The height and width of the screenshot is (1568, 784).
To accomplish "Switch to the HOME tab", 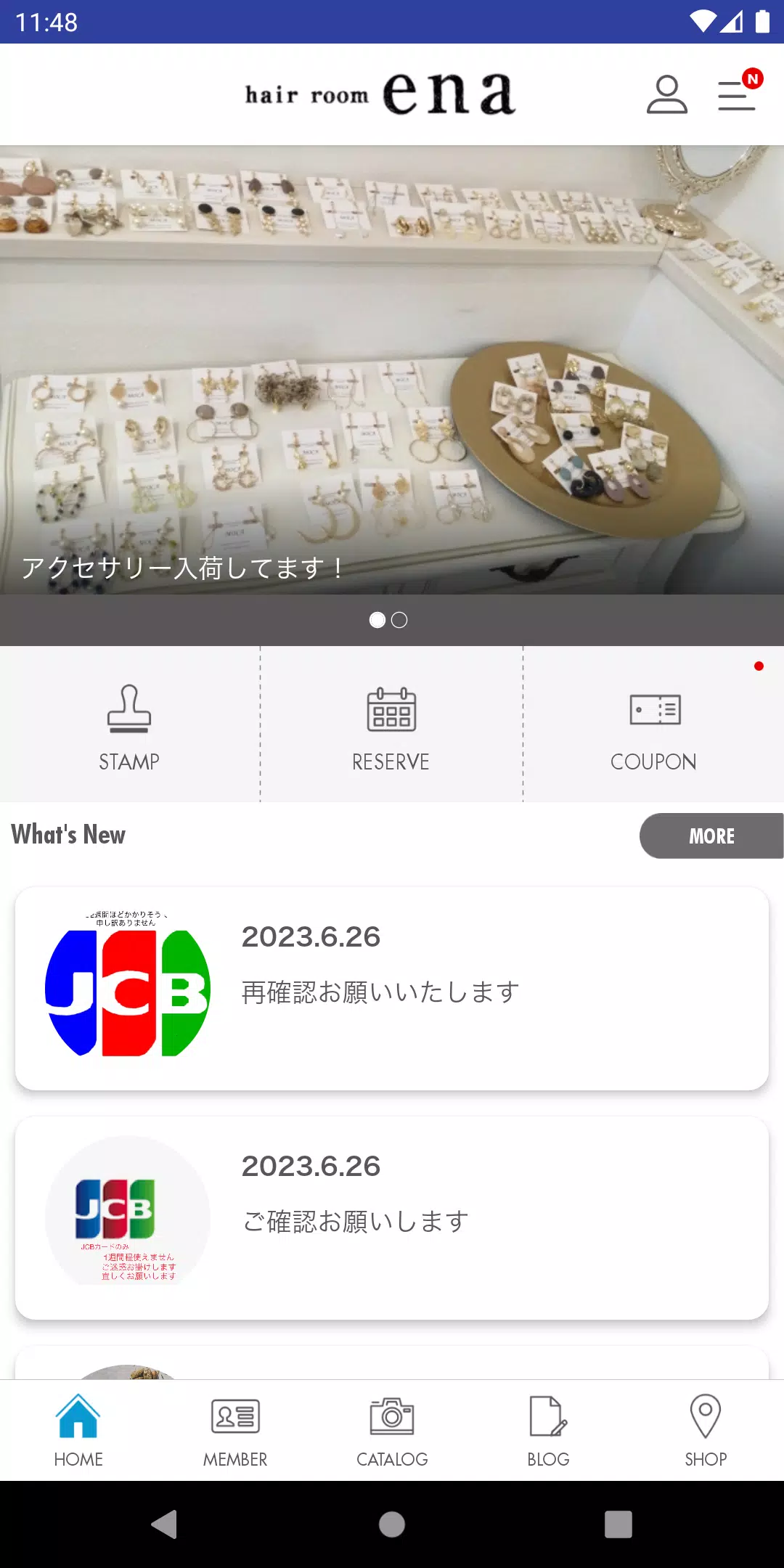I will pos(78,1430).
